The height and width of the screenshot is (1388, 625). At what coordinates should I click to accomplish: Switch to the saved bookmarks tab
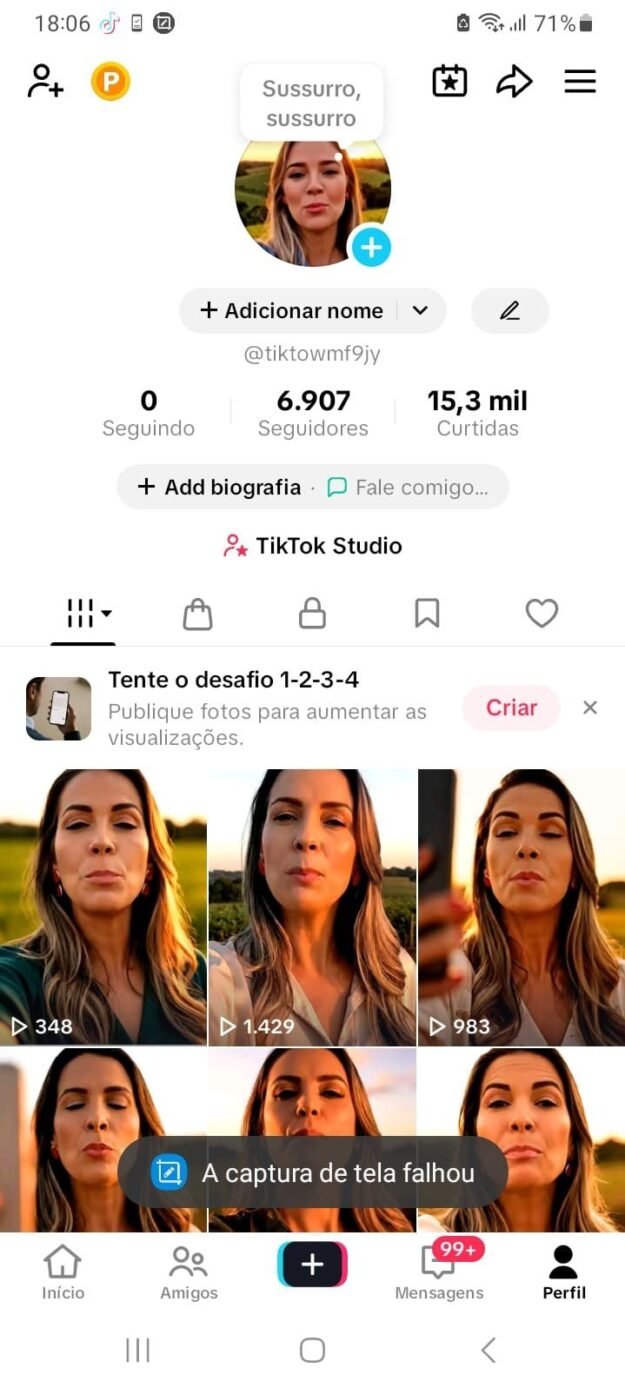pyautogui.click(x=427, y=614)
